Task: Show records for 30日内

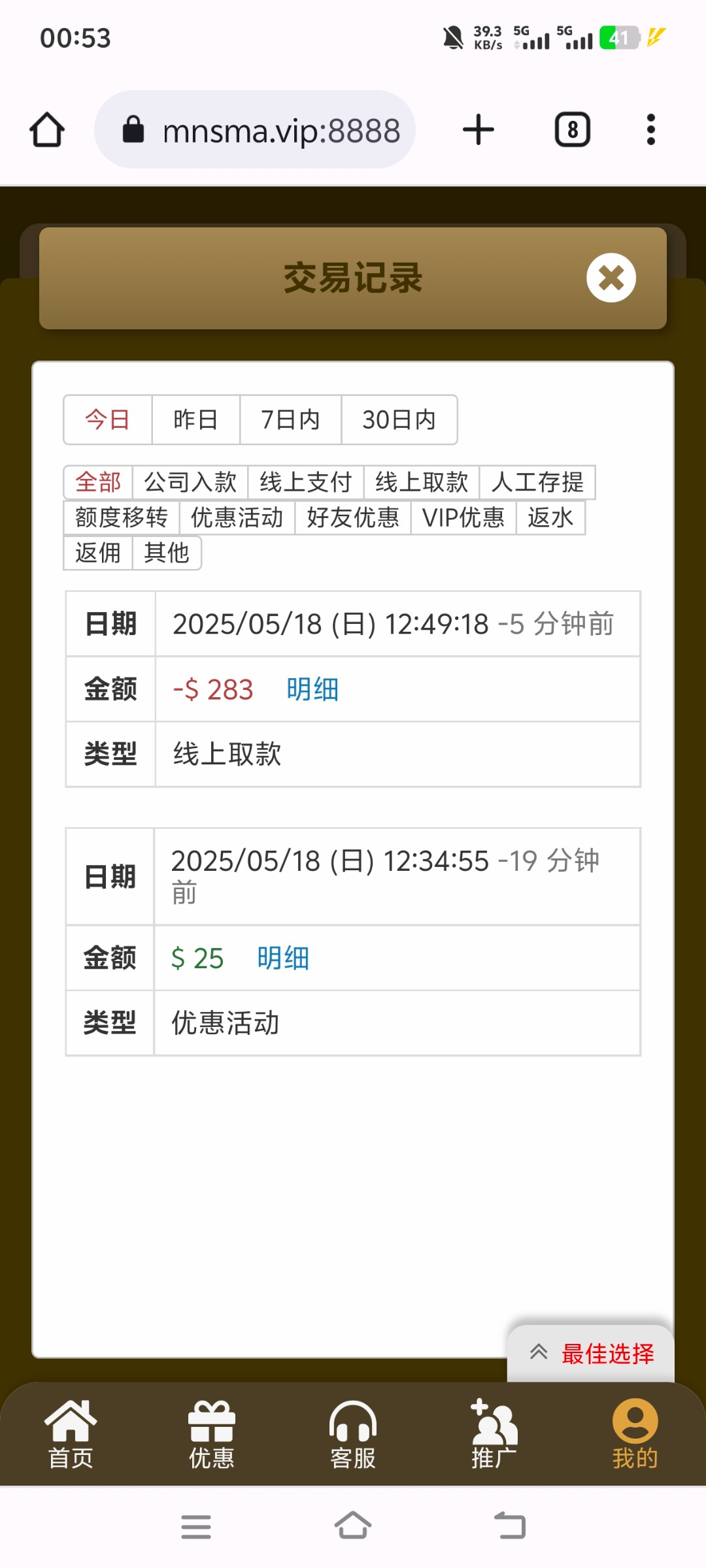Action: (x=399, y=419)
